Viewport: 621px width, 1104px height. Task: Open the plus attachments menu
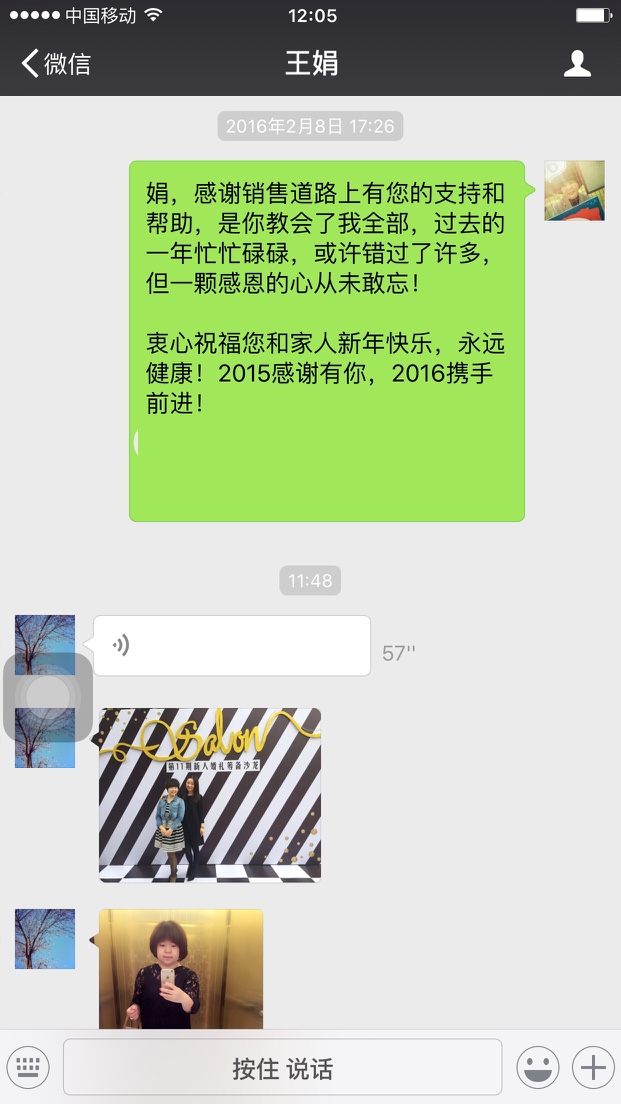coord(593,1067)
